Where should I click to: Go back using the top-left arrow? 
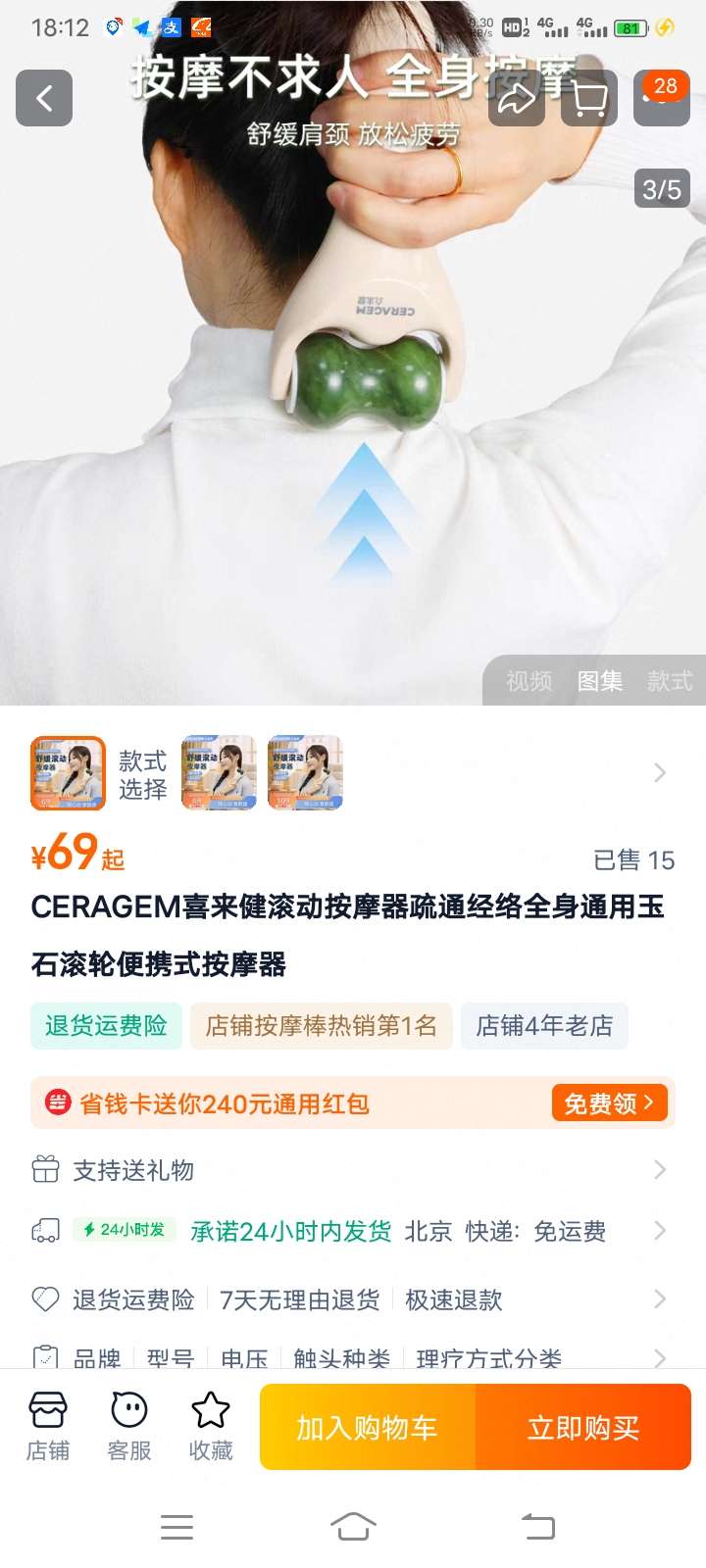pyautogui.click(x=44, y=98)
